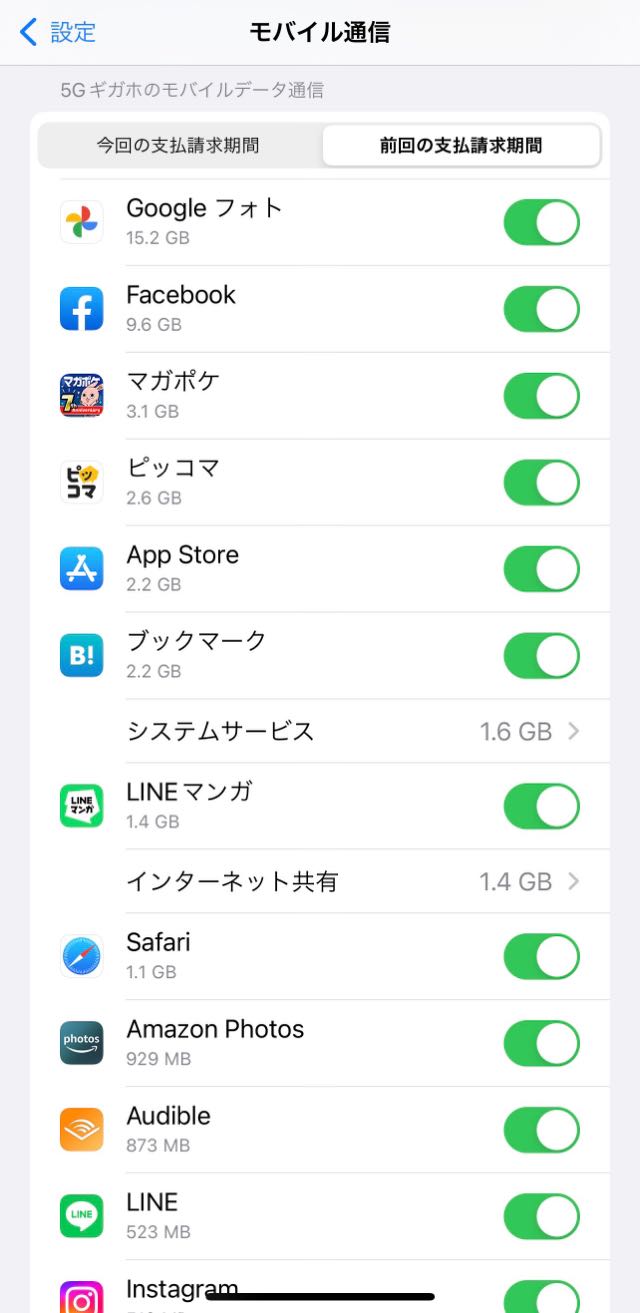The height and width of the screenshot is (1313, 640).
Task: Open インターネット共有 usage details
Action: pyautogui.click(x=320, y=881)
